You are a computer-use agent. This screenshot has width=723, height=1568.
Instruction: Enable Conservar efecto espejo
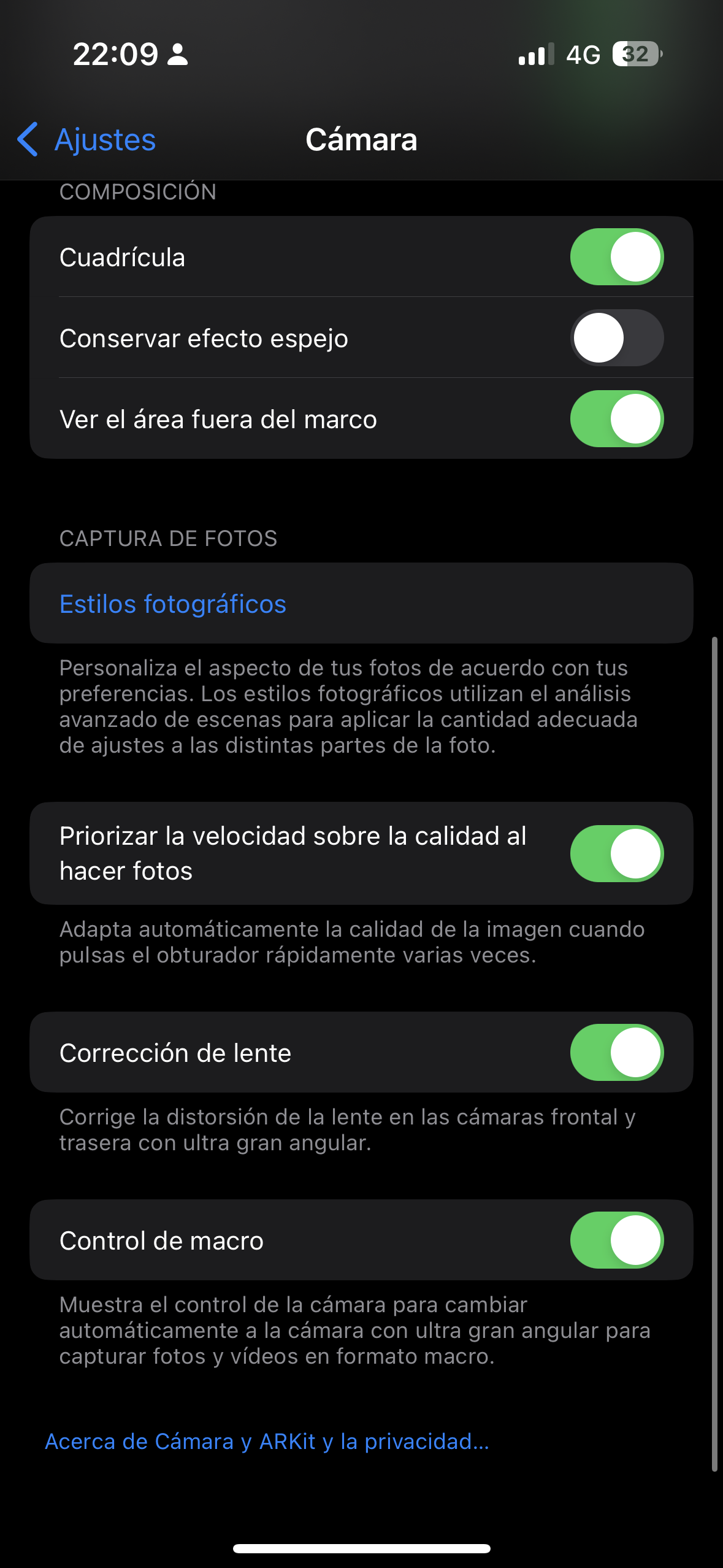tap(616, 338)
